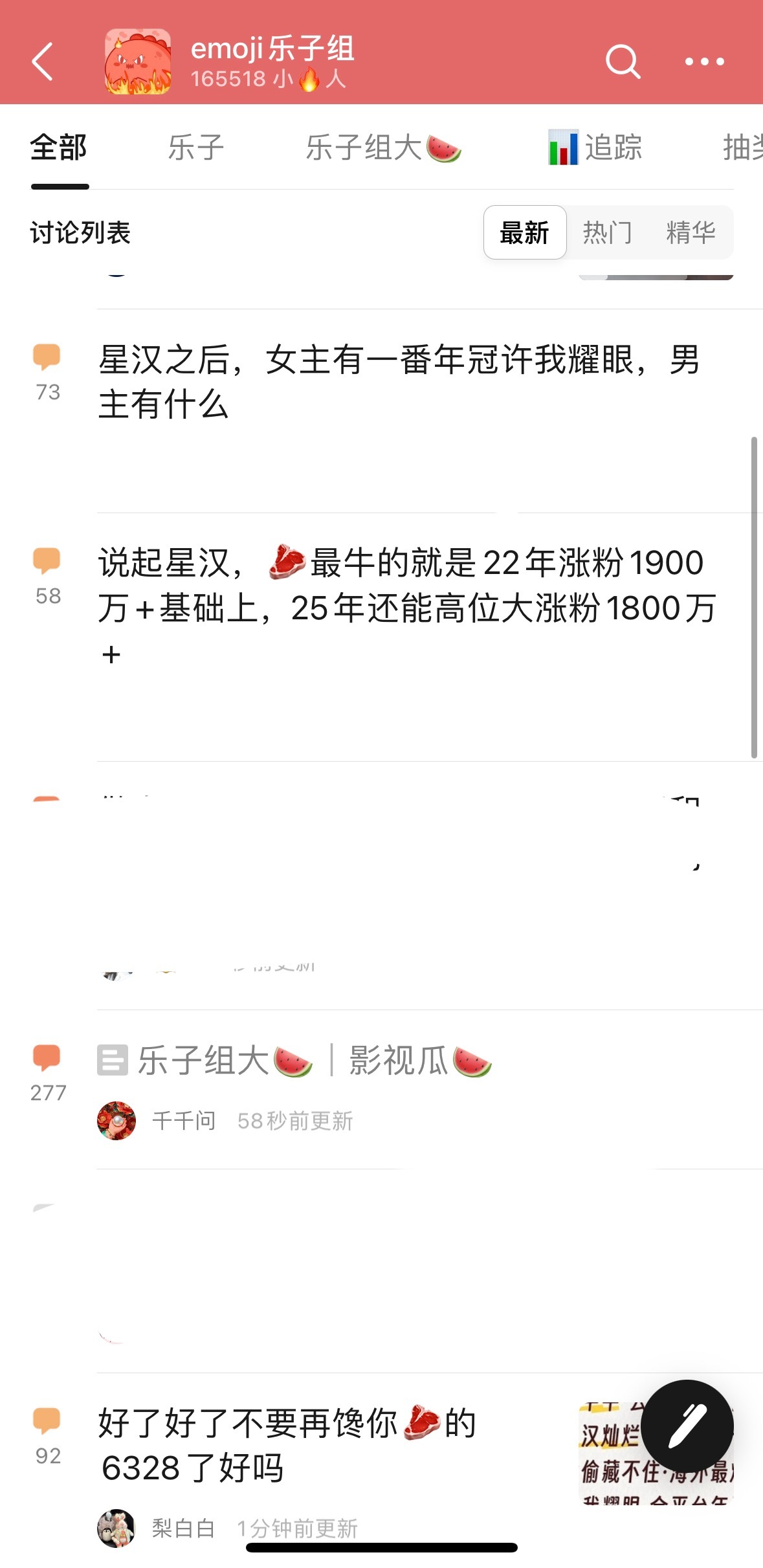Open 千千问's profile avatar
This screenshot has height=1568, width=763.
(116, 1121)
